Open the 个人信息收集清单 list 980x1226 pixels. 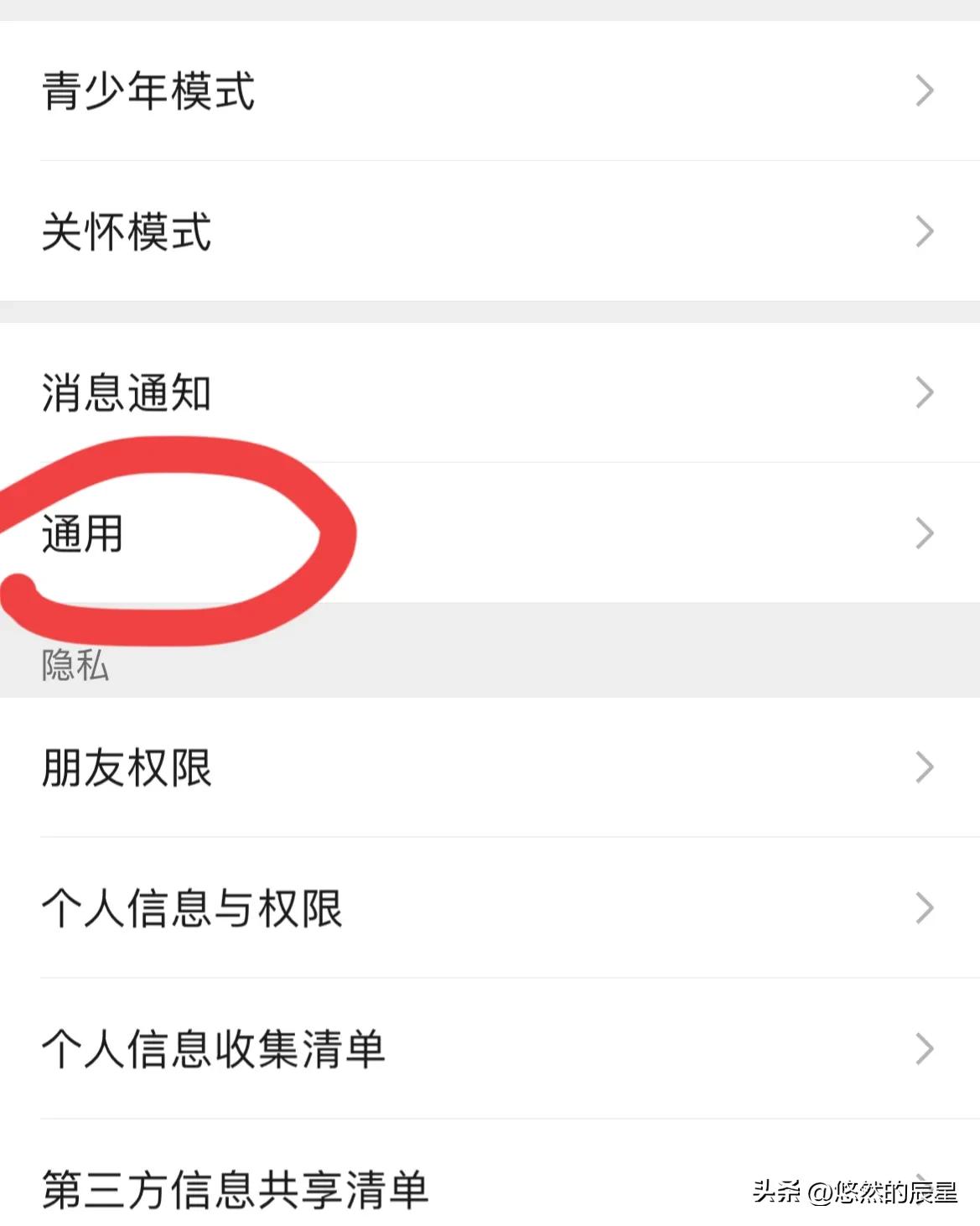point(214,1047)
